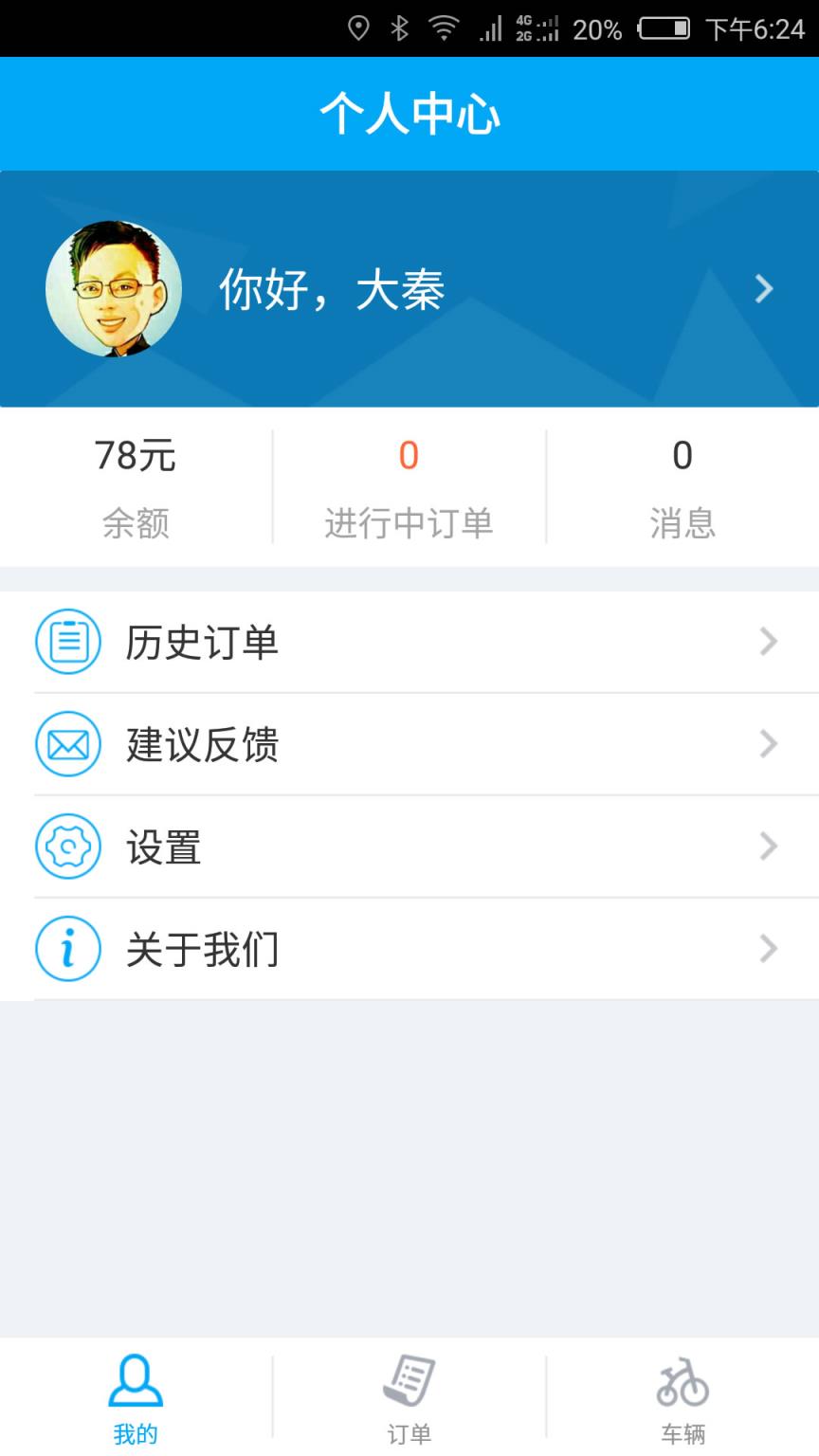Open the 设置 gear icon
Viewport: 819px width, 1456px height.
coord(67,846)
